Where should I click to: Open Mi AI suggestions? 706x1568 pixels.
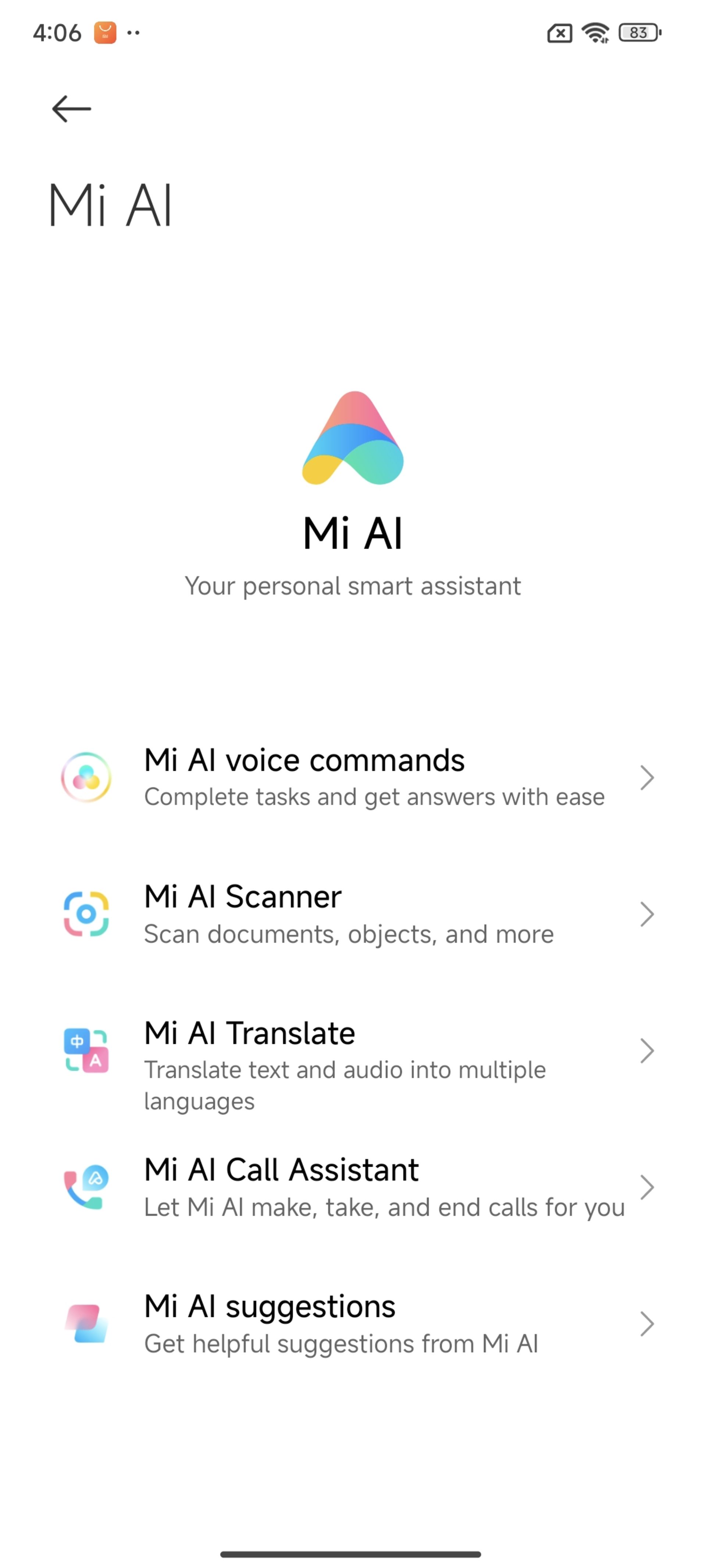(x=353, y=1324)
